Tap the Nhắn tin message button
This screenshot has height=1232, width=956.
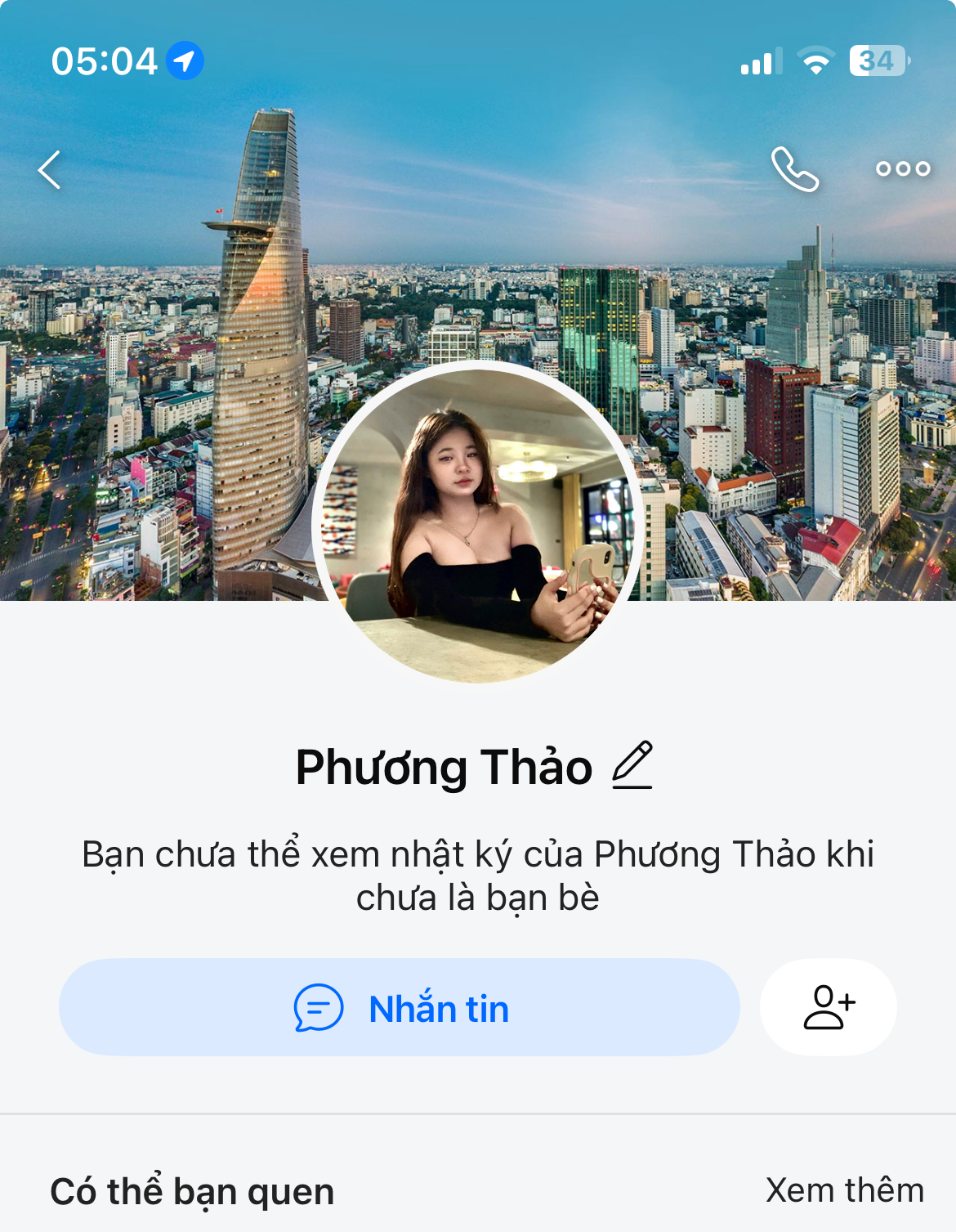click(x=400, y=1007)
